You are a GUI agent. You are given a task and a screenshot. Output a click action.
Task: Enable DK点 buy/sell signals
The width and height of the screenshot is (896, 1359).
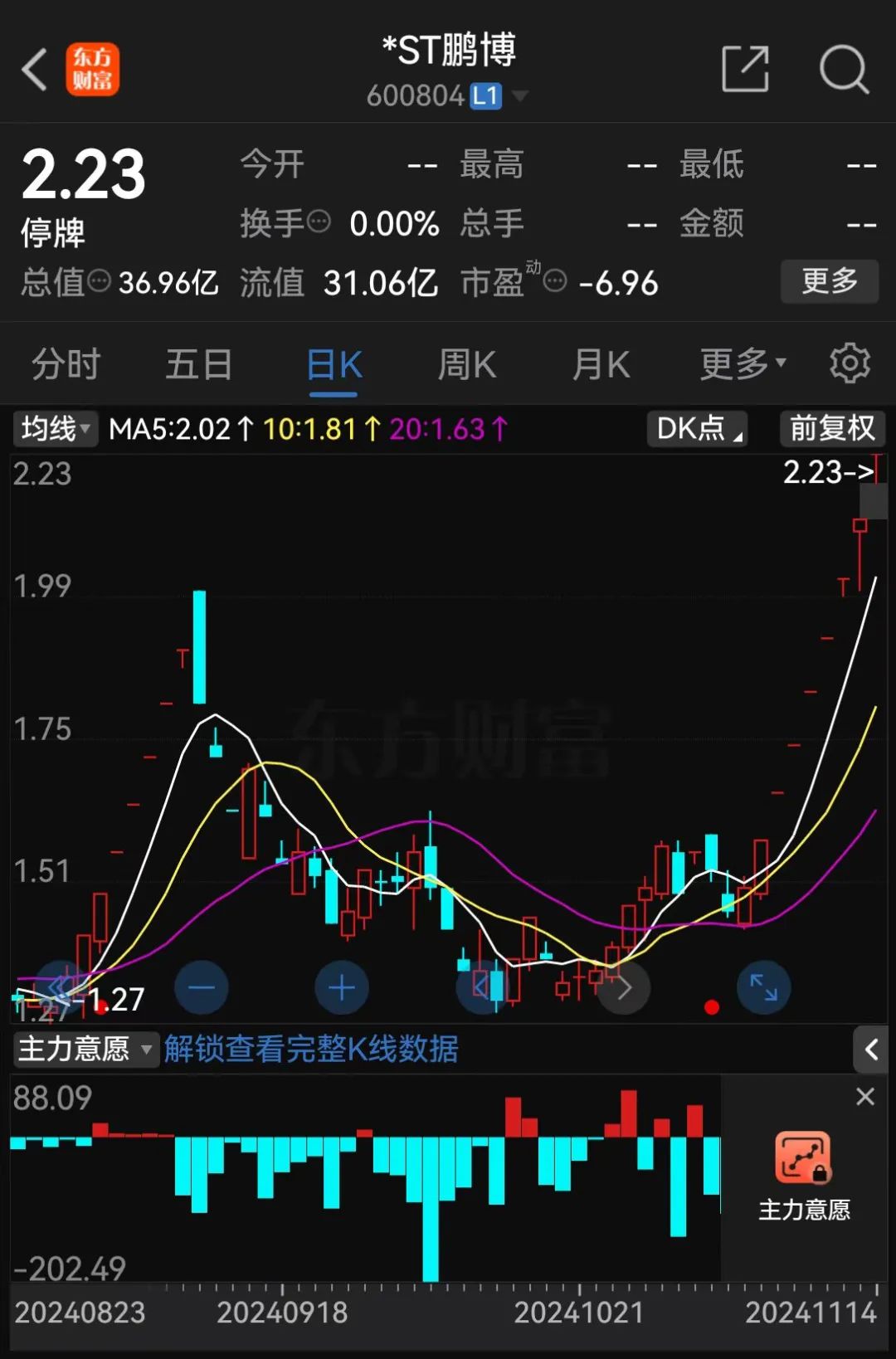[x=696, y=429]
